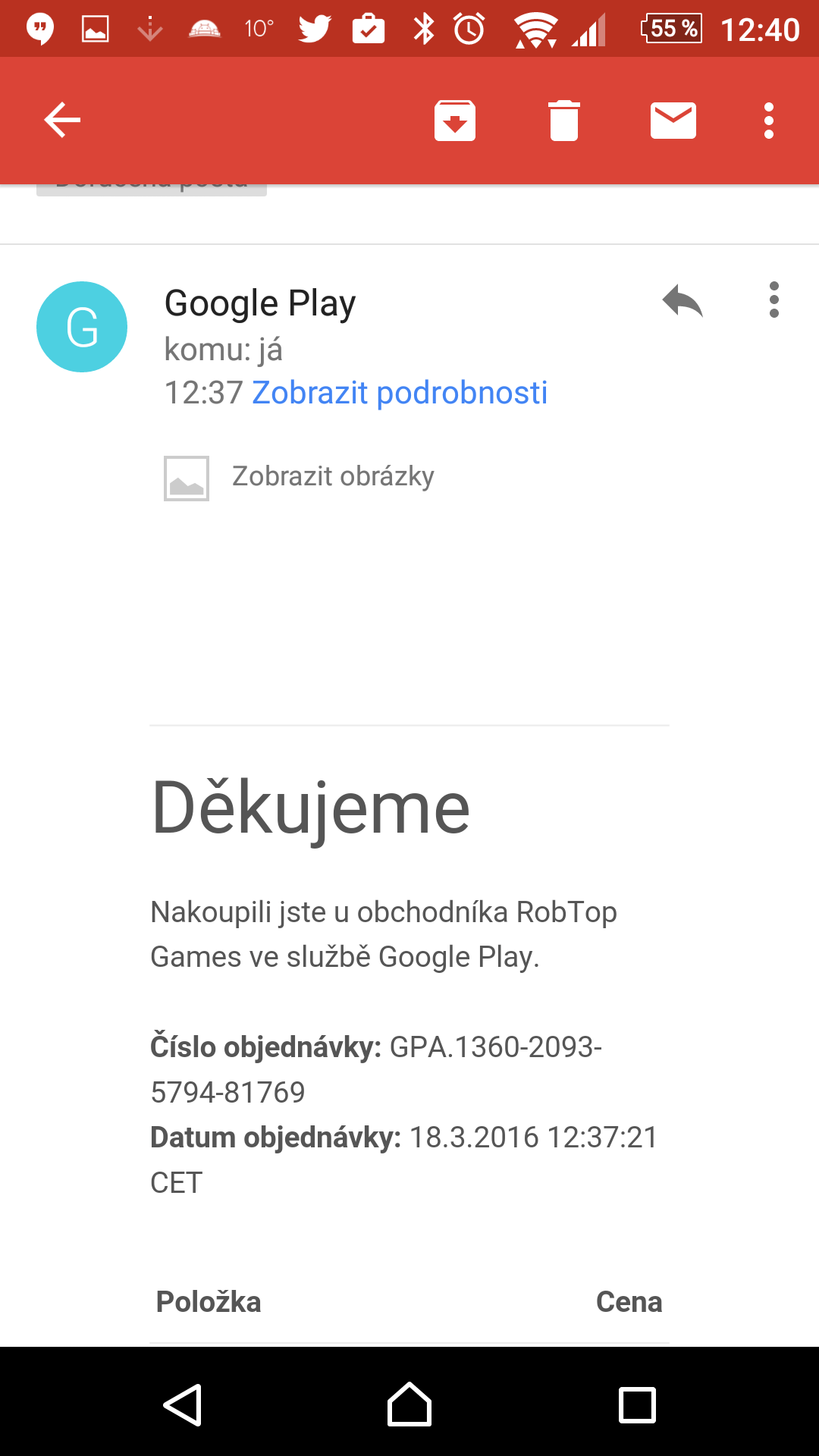Open the red toolbar's overflow menu
Viewport: 819px width, 1456px height.
click(x=769, y=121)
